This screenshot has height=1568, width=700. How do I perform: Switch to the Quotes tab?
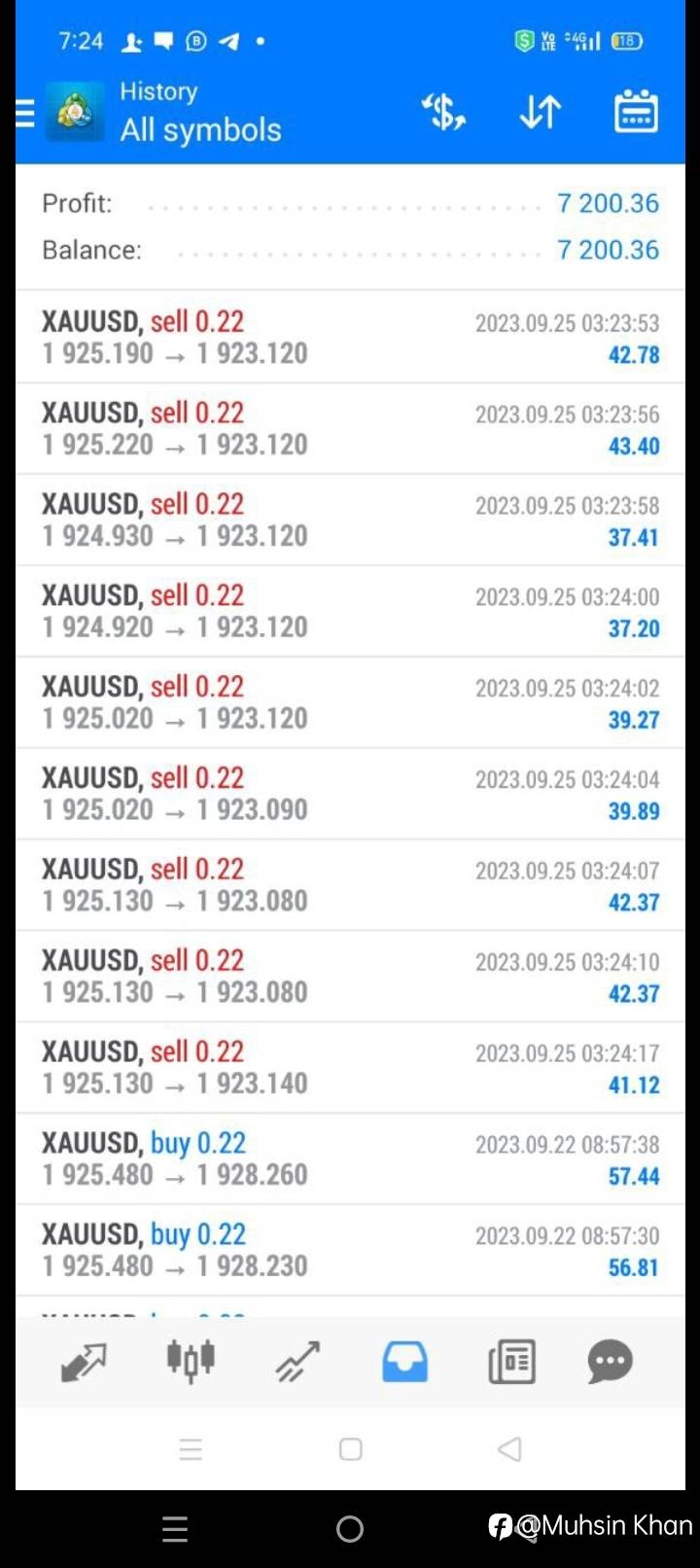coord(84,1362)
